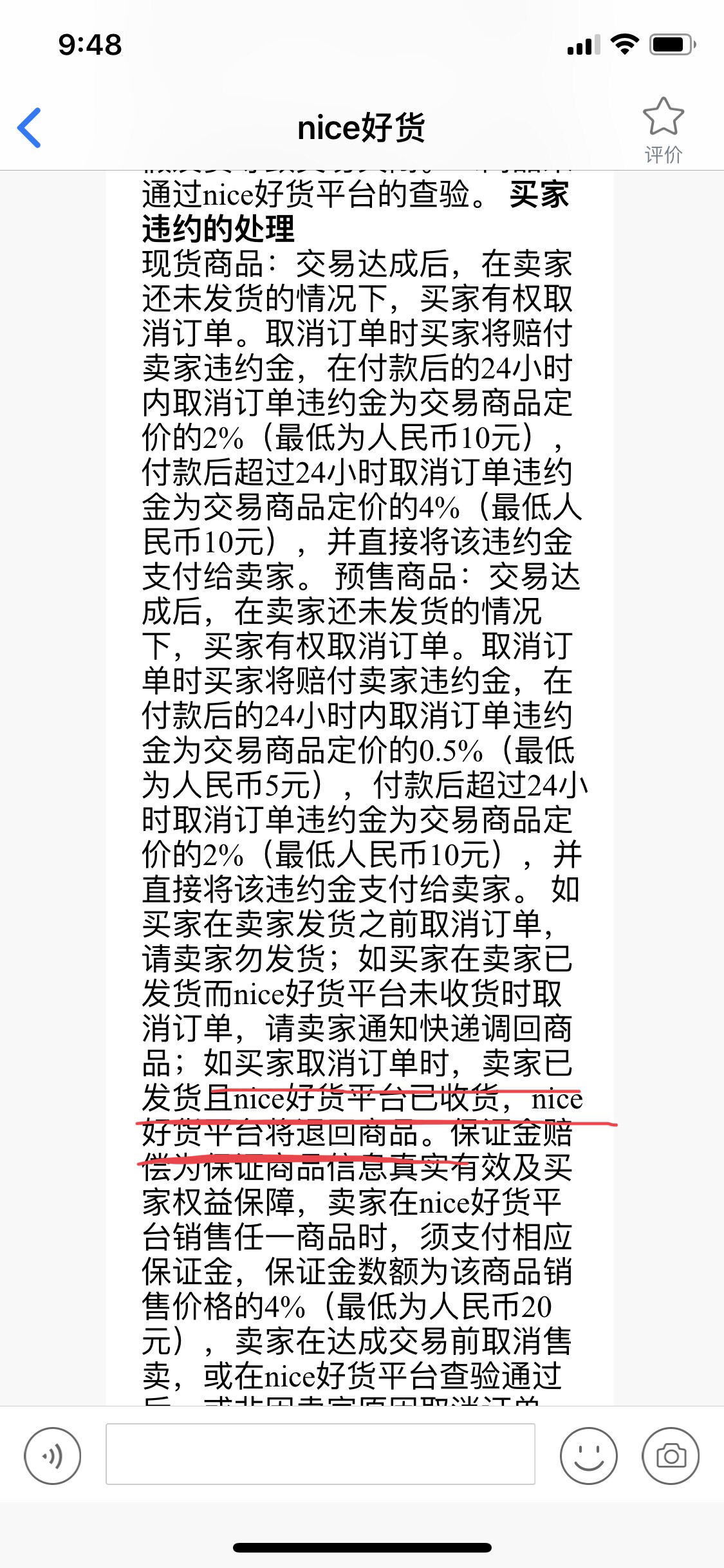Switch to voice input mode
The width and height of the screenshot is (724, 1568).
point(53,1455)
